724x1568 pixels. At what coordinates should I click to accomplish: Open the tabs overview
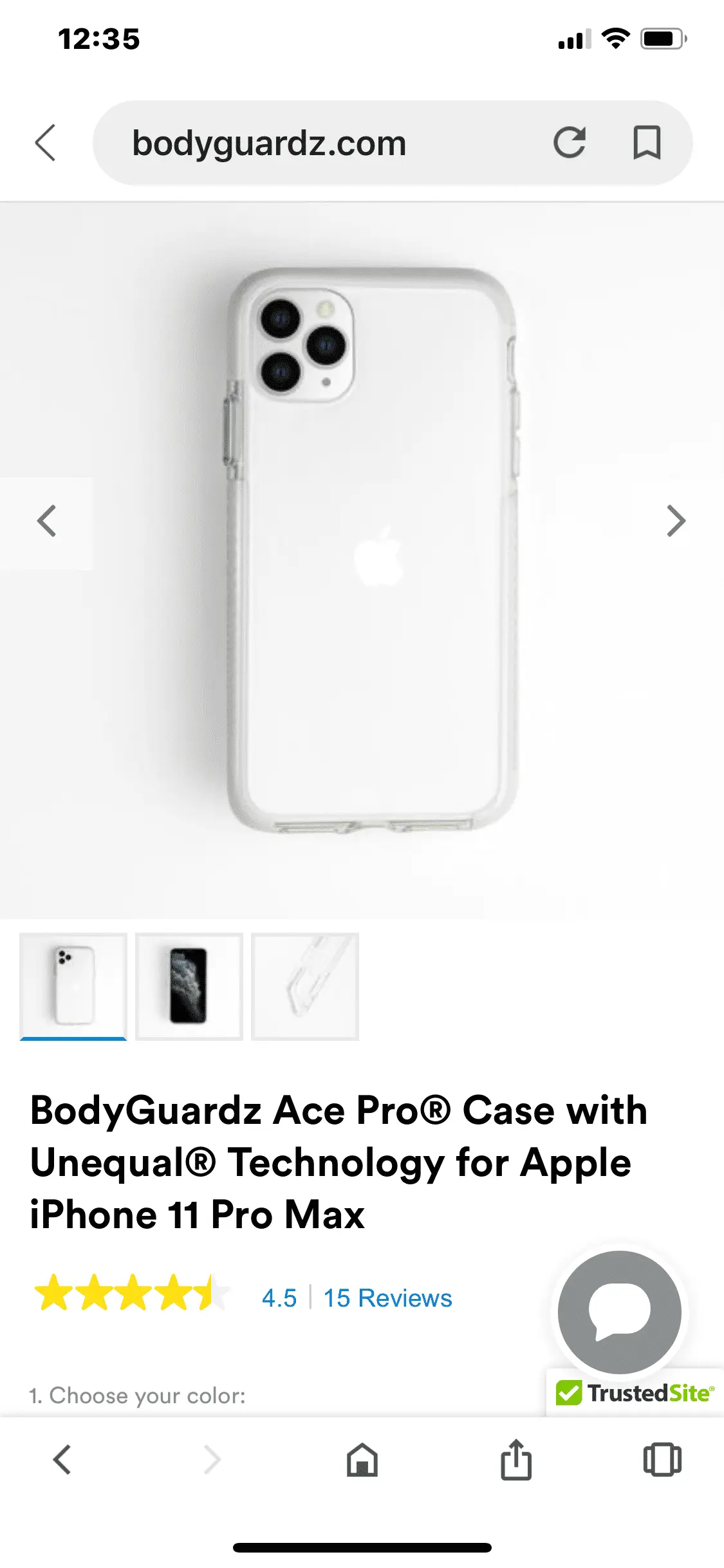662,1460
